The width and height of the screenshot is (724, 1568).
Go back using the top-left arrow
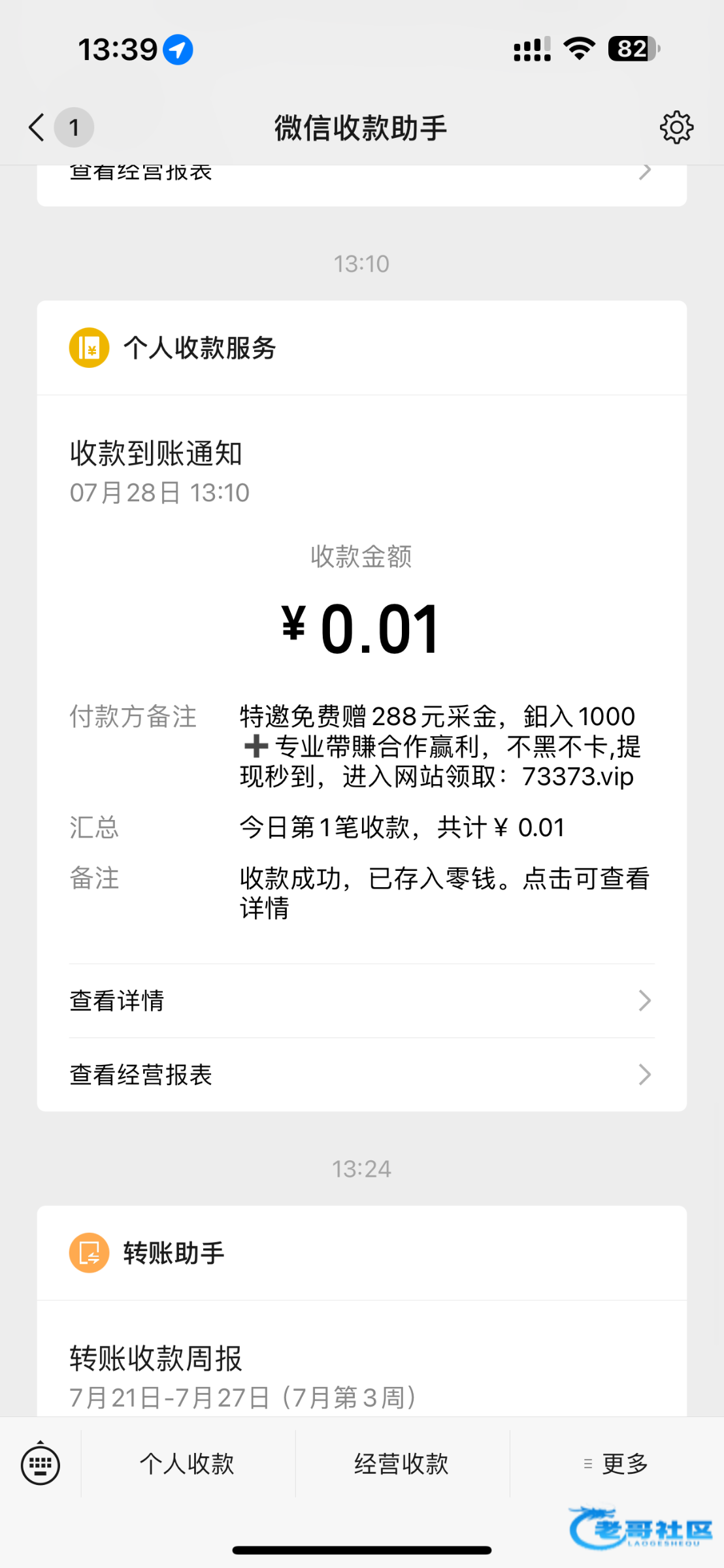tap(37, 127)
